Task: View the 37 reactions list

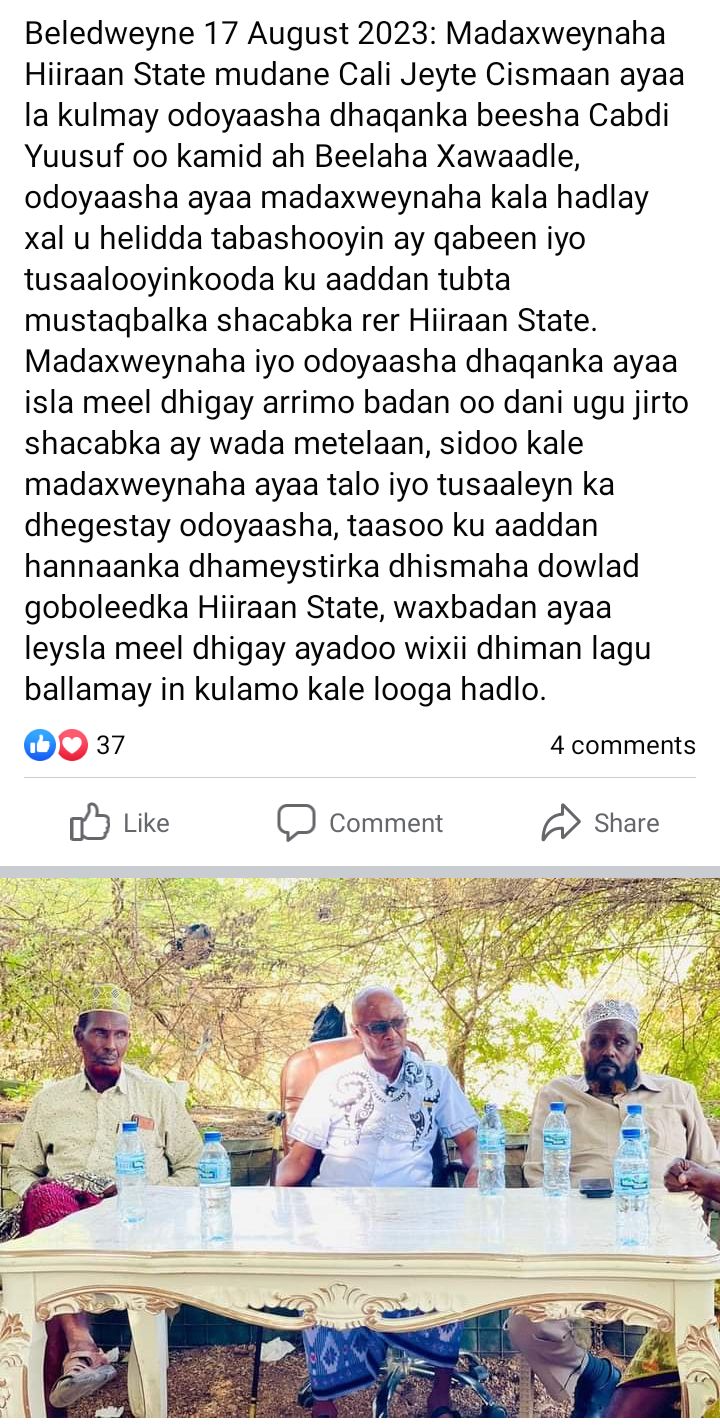Action: click(x=75, y=745)
